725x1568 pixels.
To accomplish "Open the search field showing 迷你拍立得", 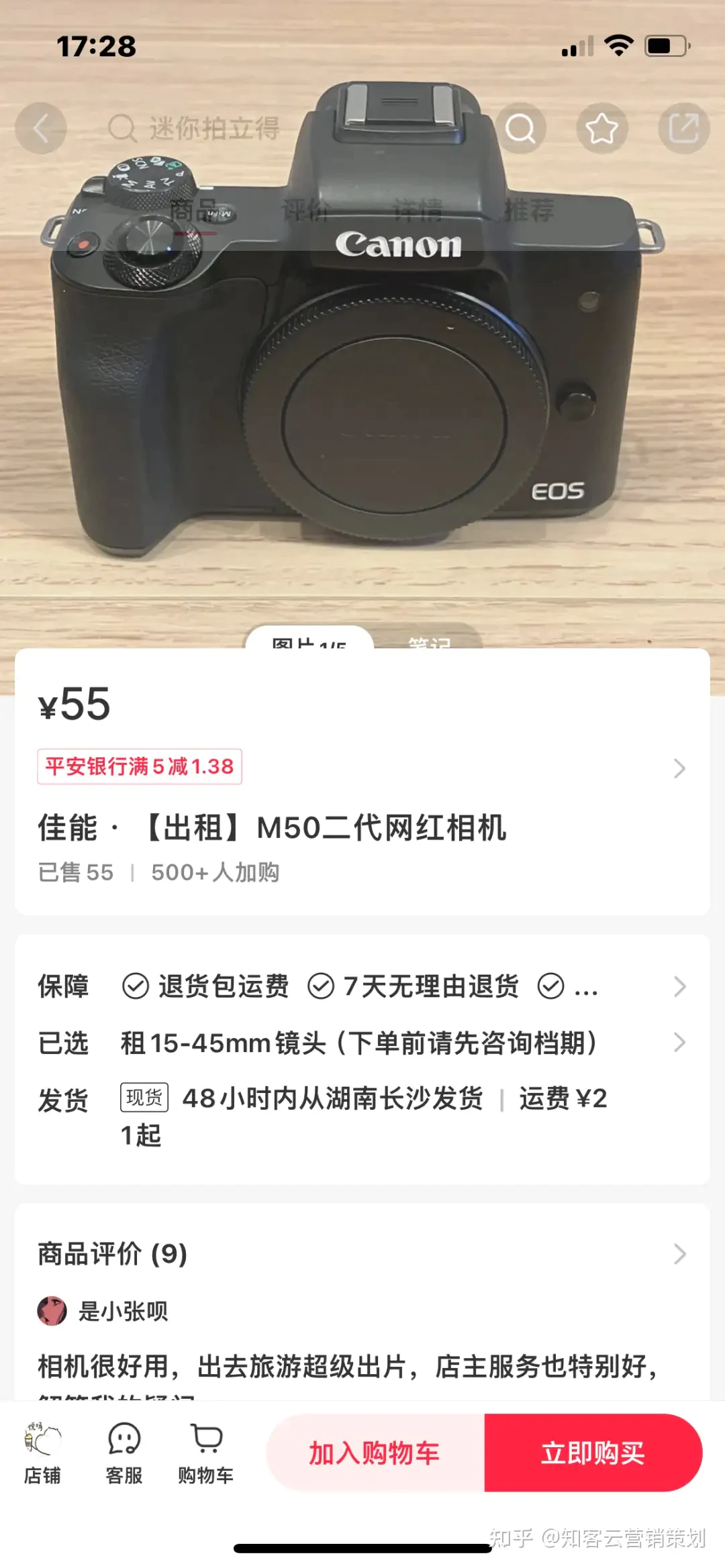I will tap(213, 128).
